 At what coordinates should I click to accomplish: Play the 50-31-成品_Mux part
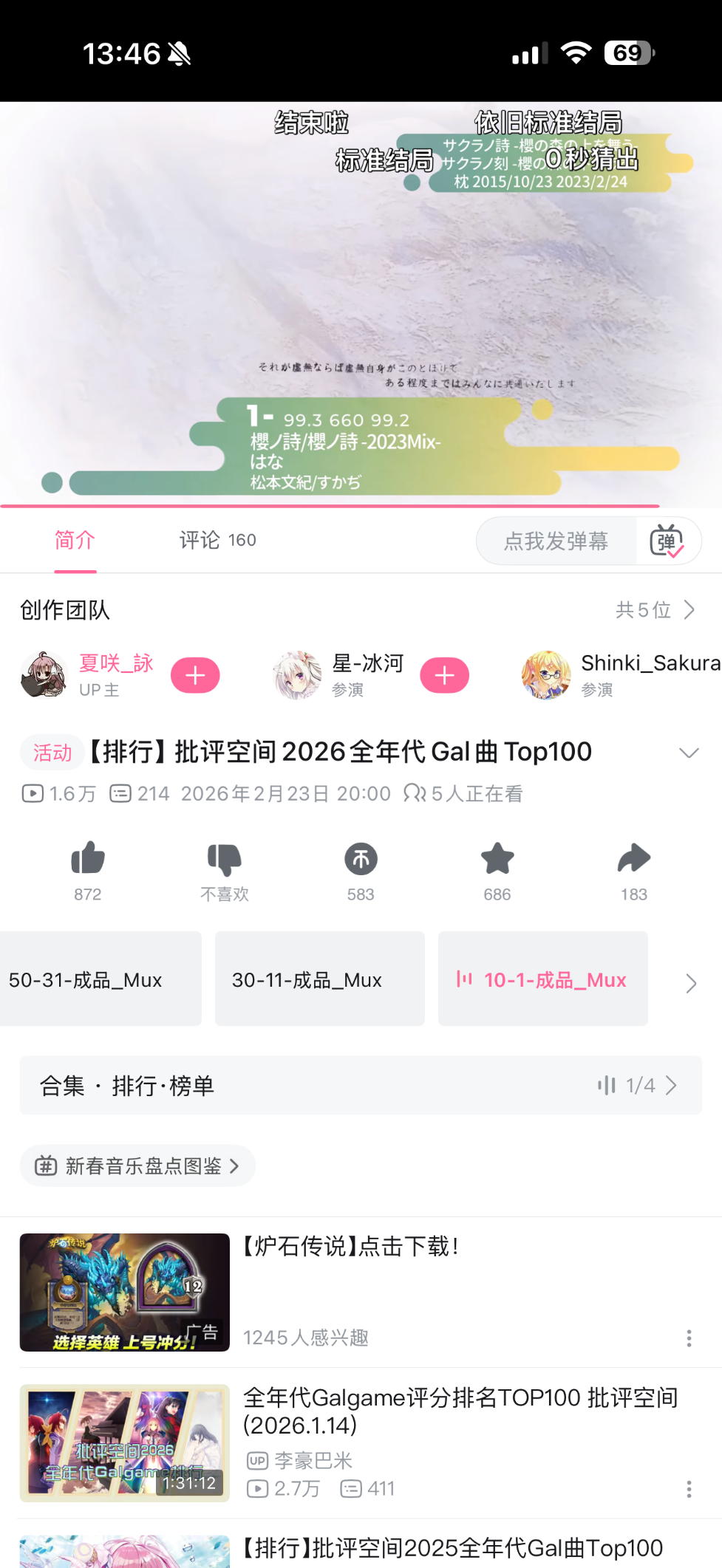pyautogui.click(x=96, y=979)
